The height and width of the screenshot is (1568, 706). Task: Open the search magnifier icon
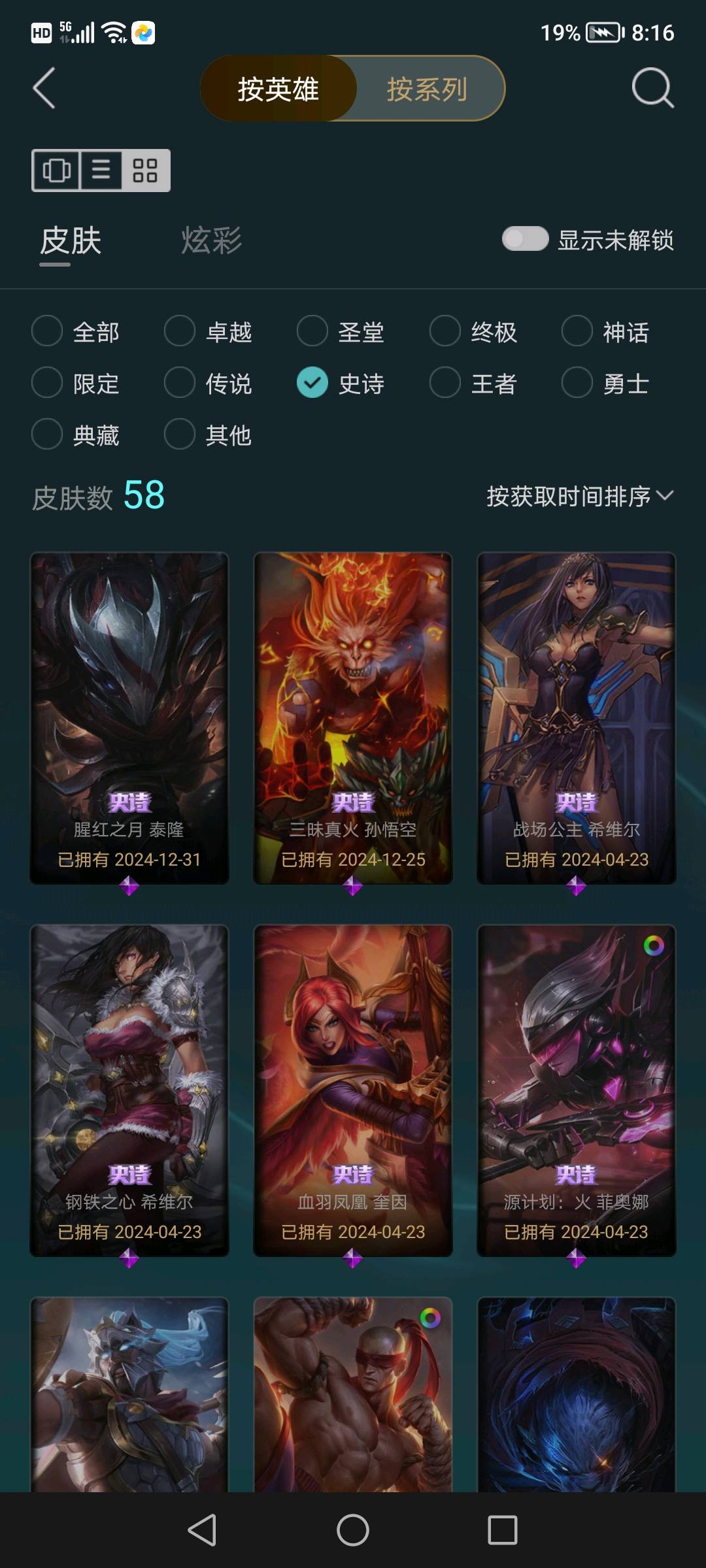point(652,88)
